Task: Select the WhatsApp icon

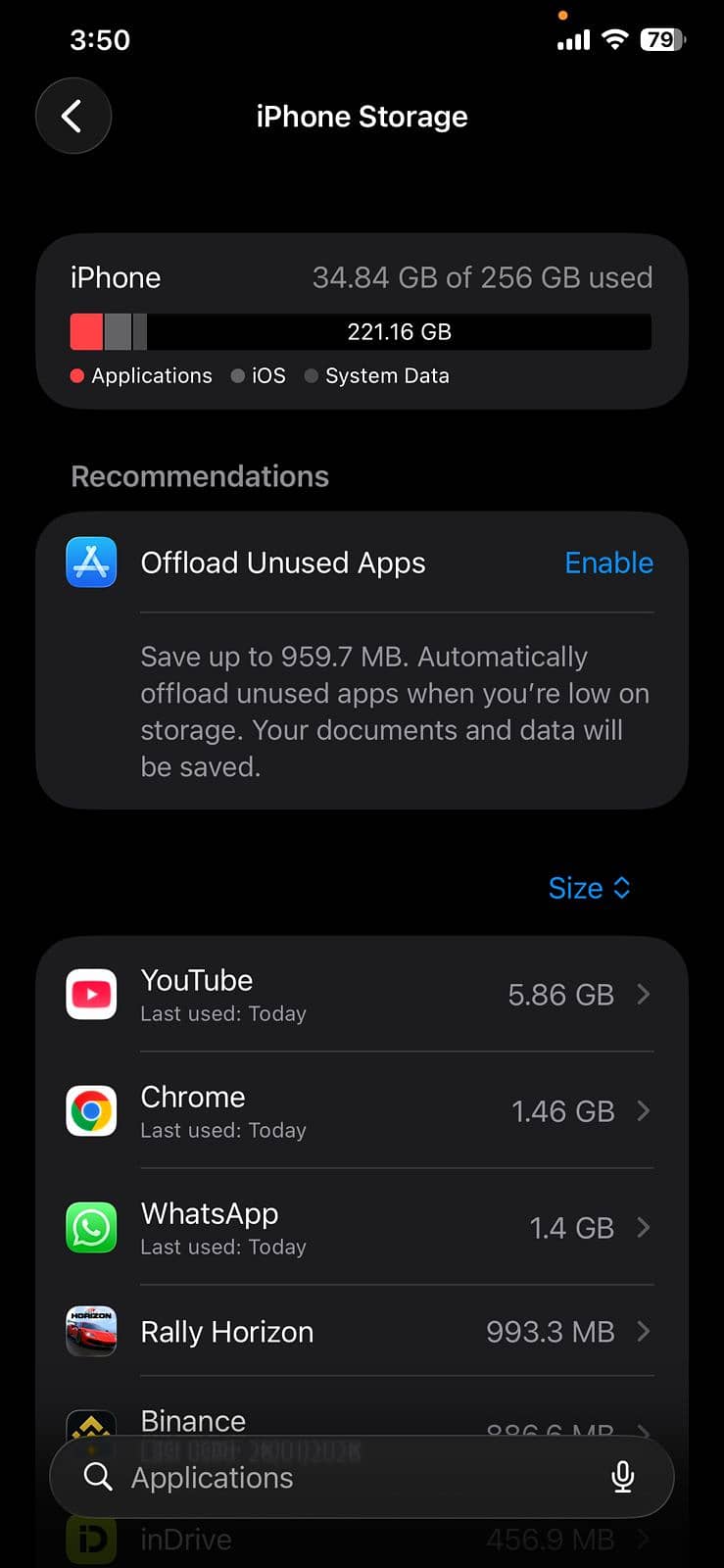Action: click(x=90, y=1228)
